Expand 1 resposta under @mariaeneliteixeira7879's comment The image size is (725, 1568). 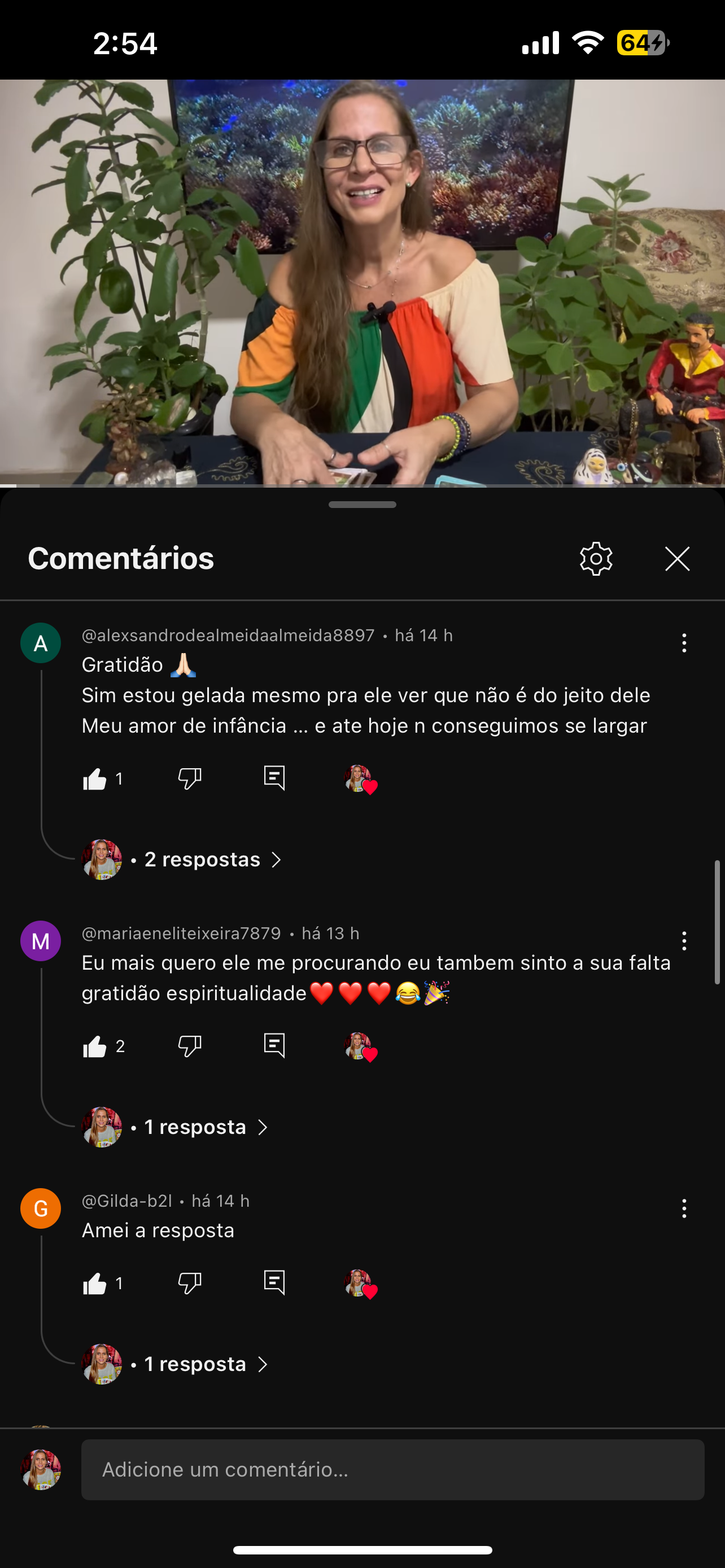click(x=195, y=1127)
